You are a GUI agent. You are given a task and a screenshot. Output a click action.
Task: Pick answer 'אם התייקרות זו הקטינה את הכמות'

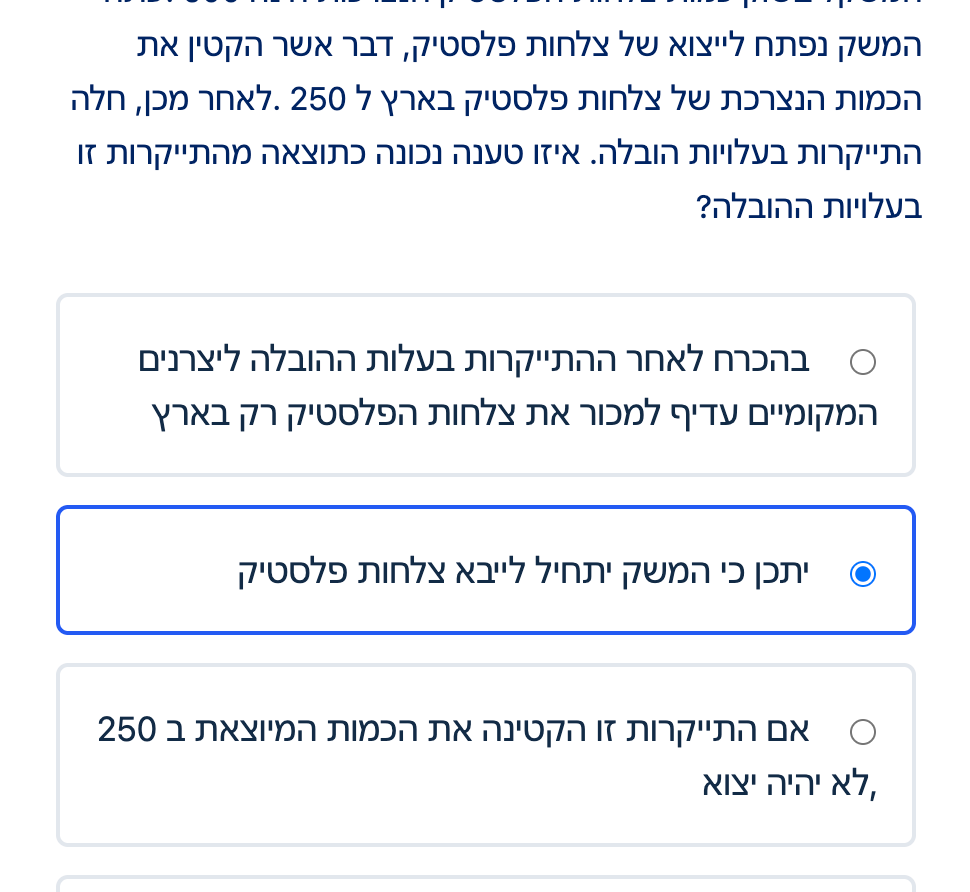(862, 733)
